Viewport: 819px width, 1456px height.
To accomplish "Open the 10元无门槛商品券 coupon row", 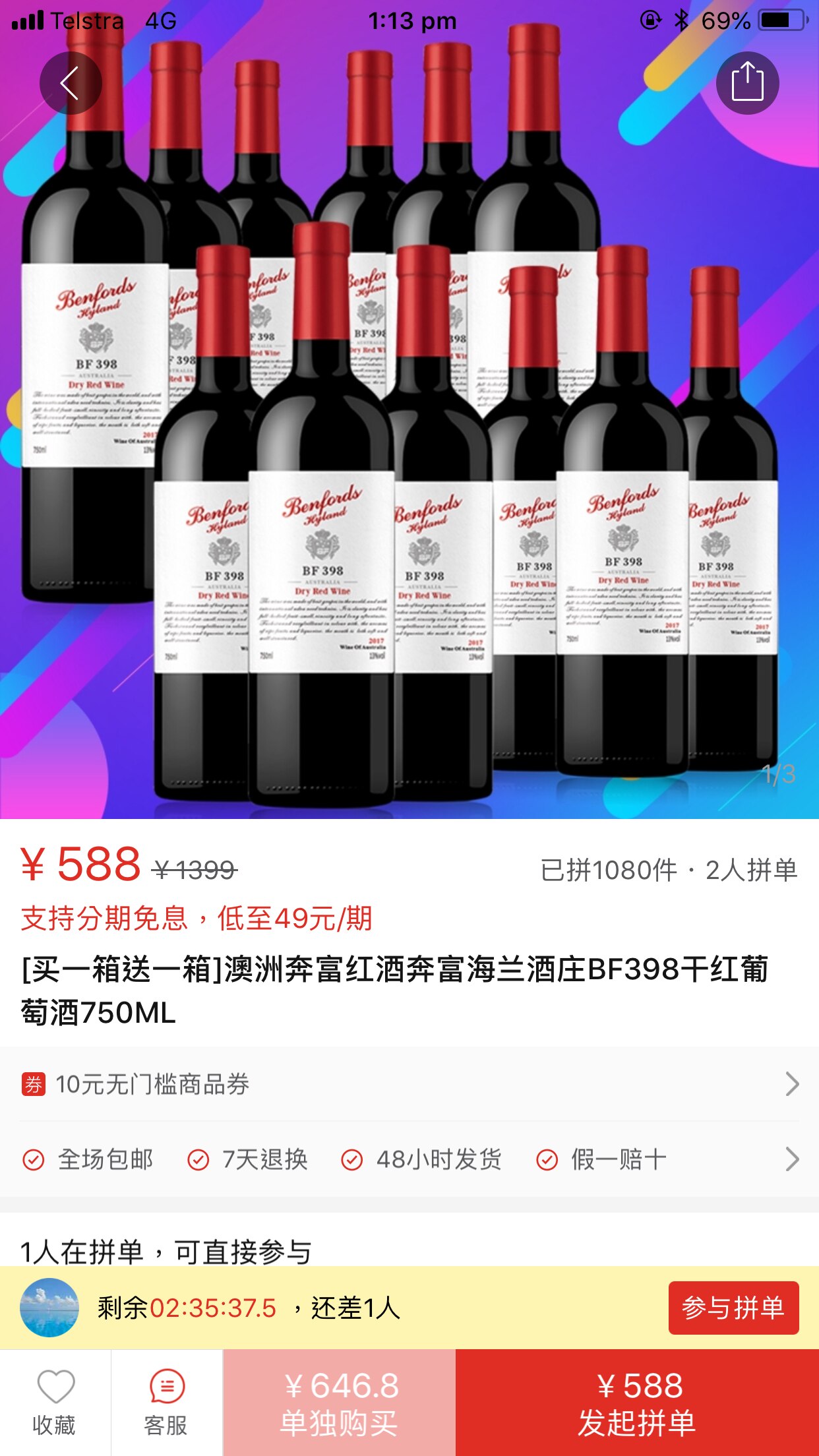I will coord(409,1084).
